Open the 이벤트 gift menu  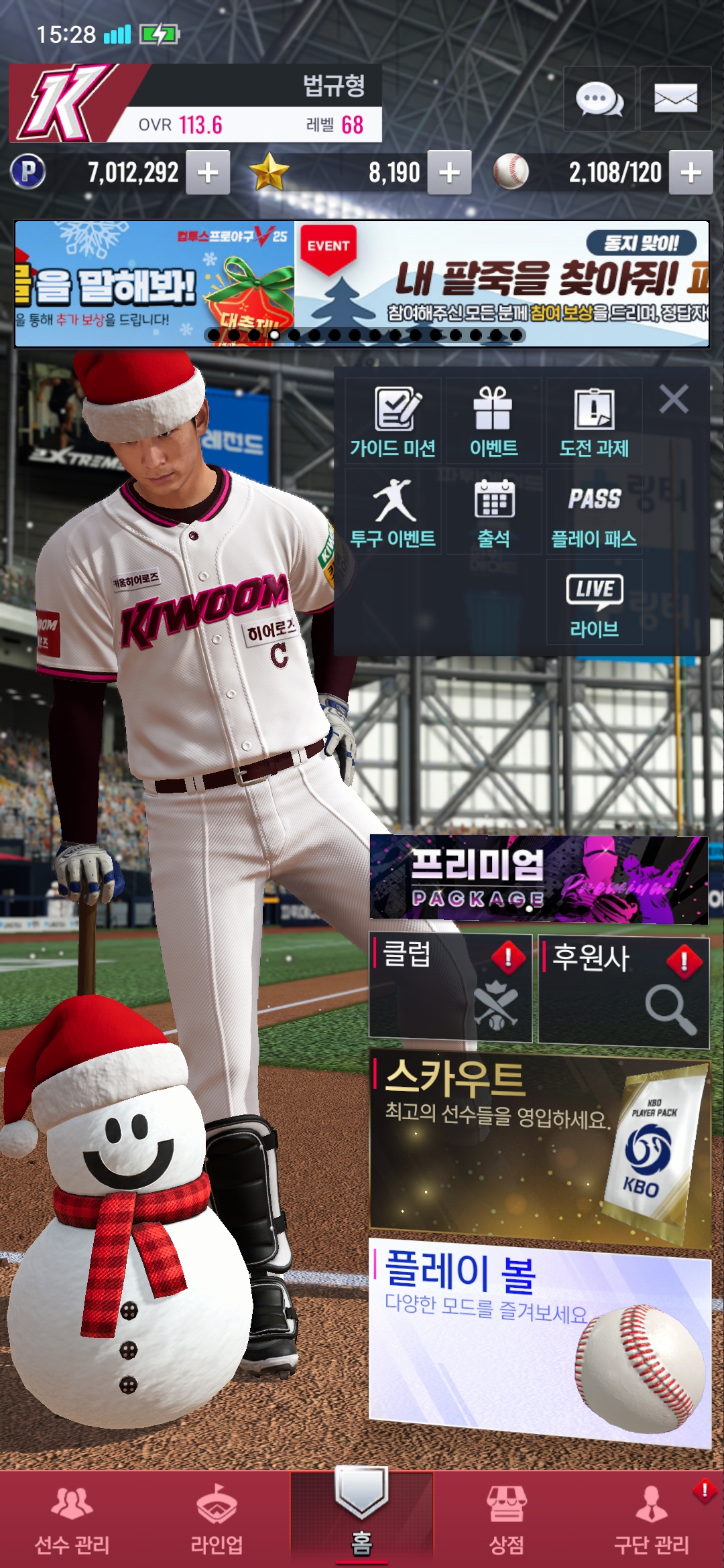[x=493, y=421]
